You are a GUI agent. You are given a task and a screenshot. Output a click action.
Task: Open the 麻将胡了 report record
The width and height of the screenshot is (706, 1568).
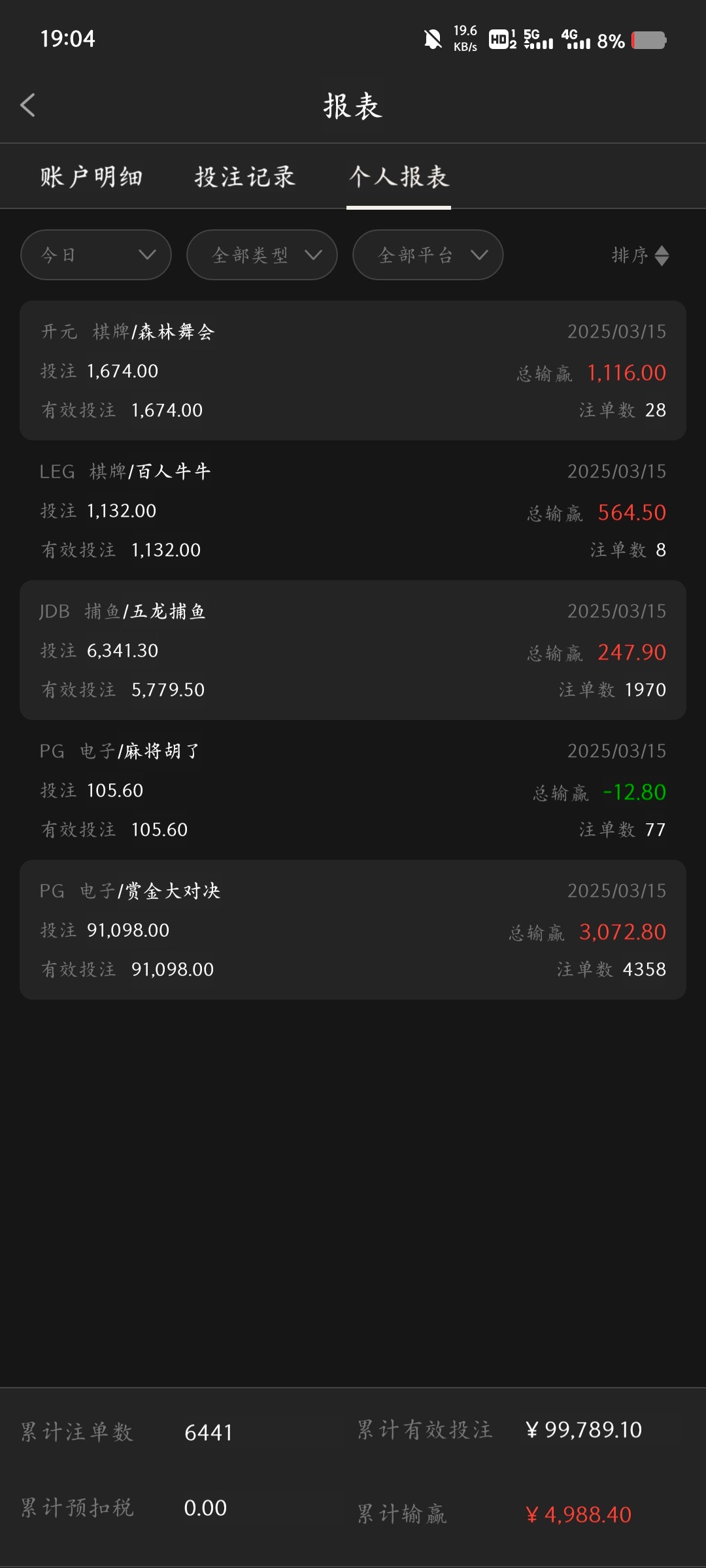(x=353, y=790)
